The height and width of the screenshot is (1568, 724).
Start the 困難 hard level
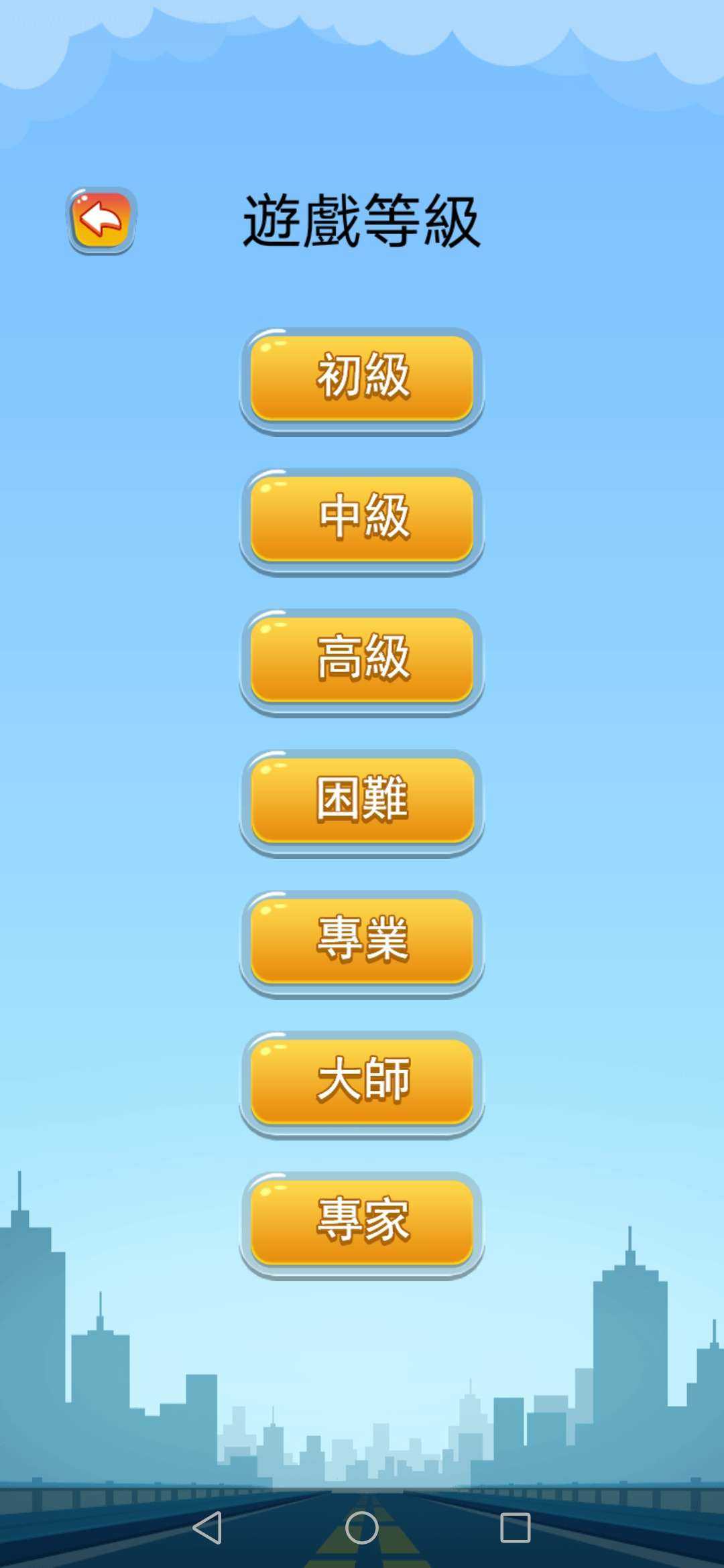pyautogui.click(x=362, y=801)
